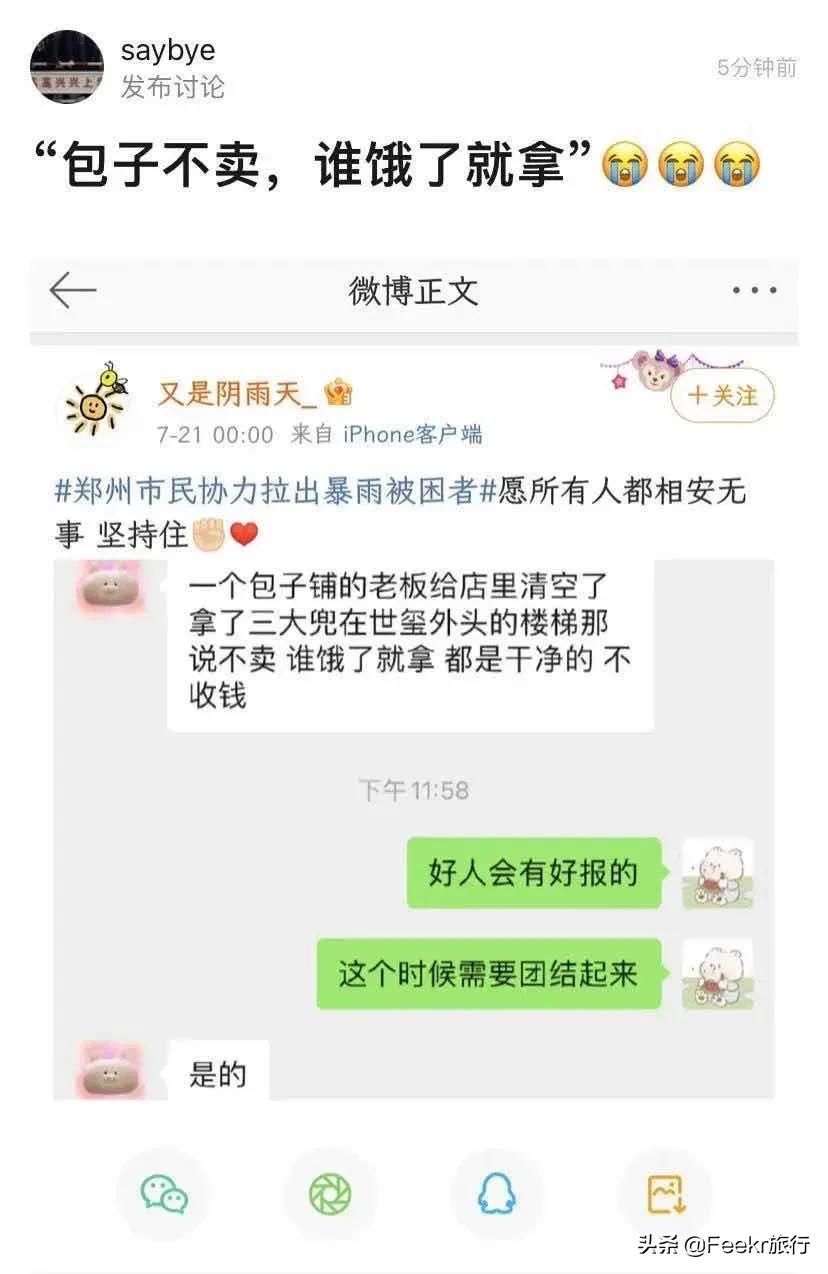
Task: Open the sun-and-bee avatar of 又是阴雨天_
Action: [x=95, y=400]
